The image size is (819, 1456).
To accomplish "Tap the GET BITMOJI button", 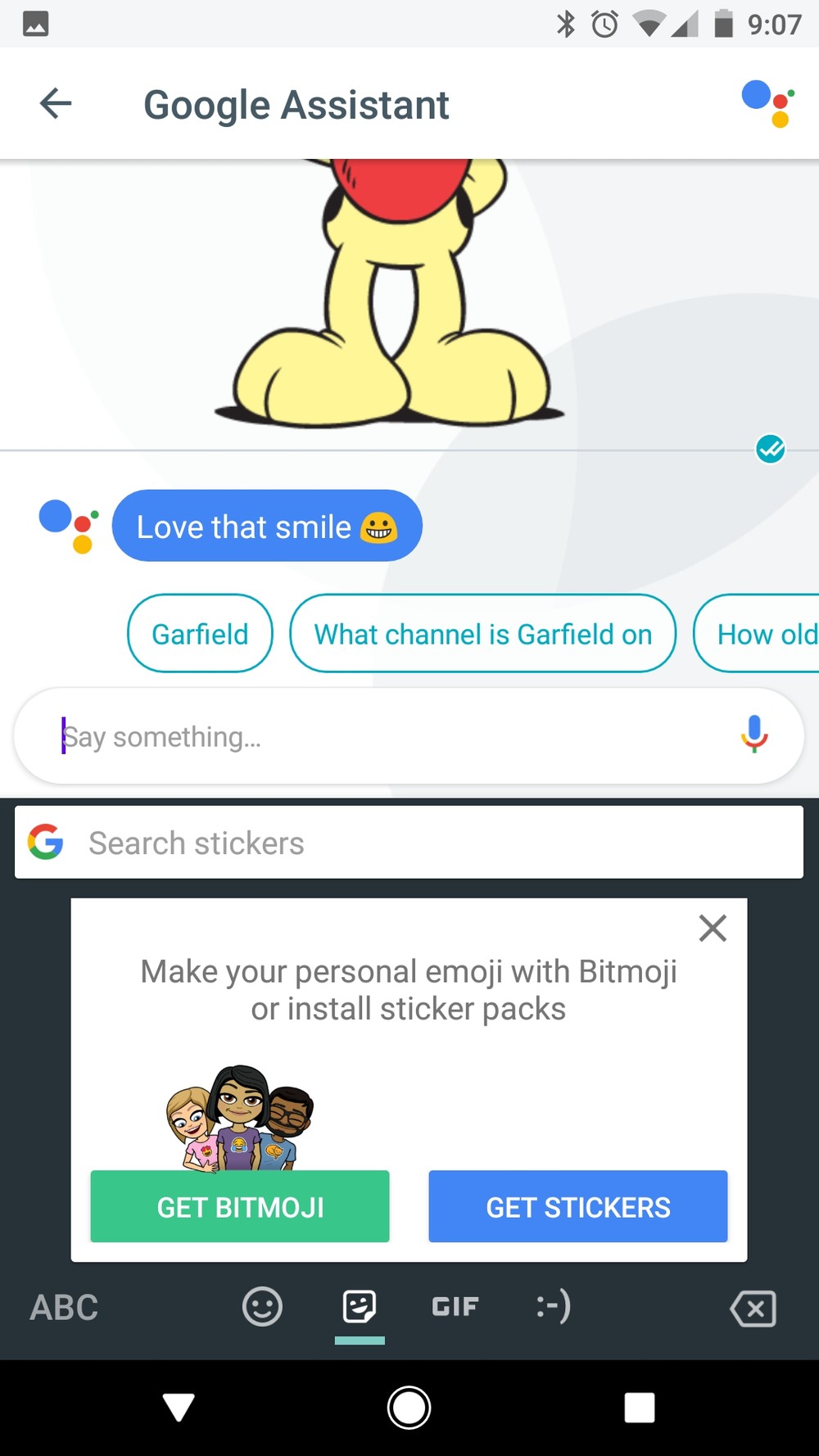I will tap(240, 1207).
